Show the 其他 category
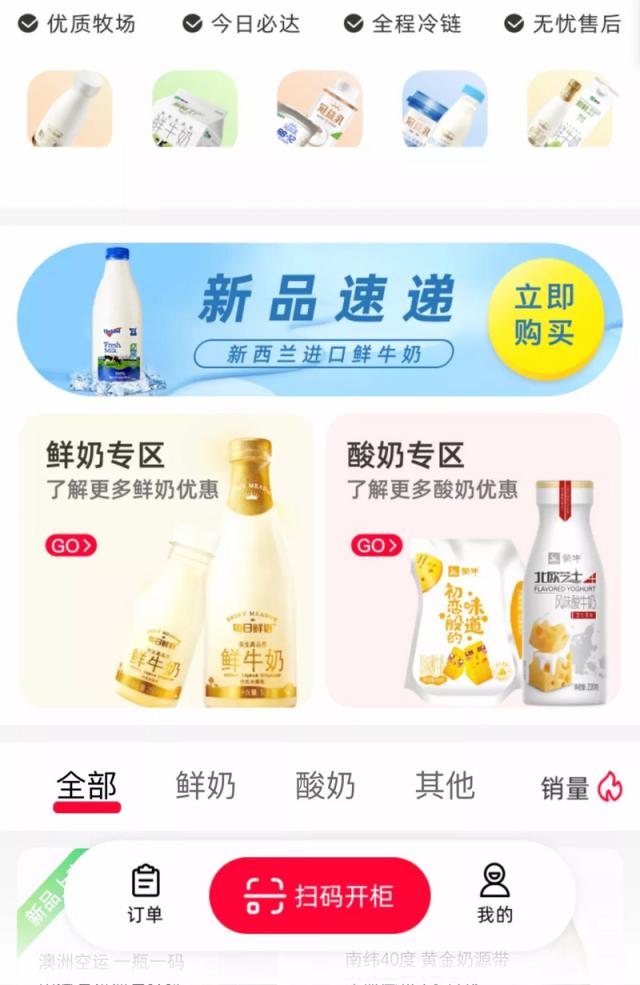The height and width of the screenshot is (985, 640). (x=445, y=786)
